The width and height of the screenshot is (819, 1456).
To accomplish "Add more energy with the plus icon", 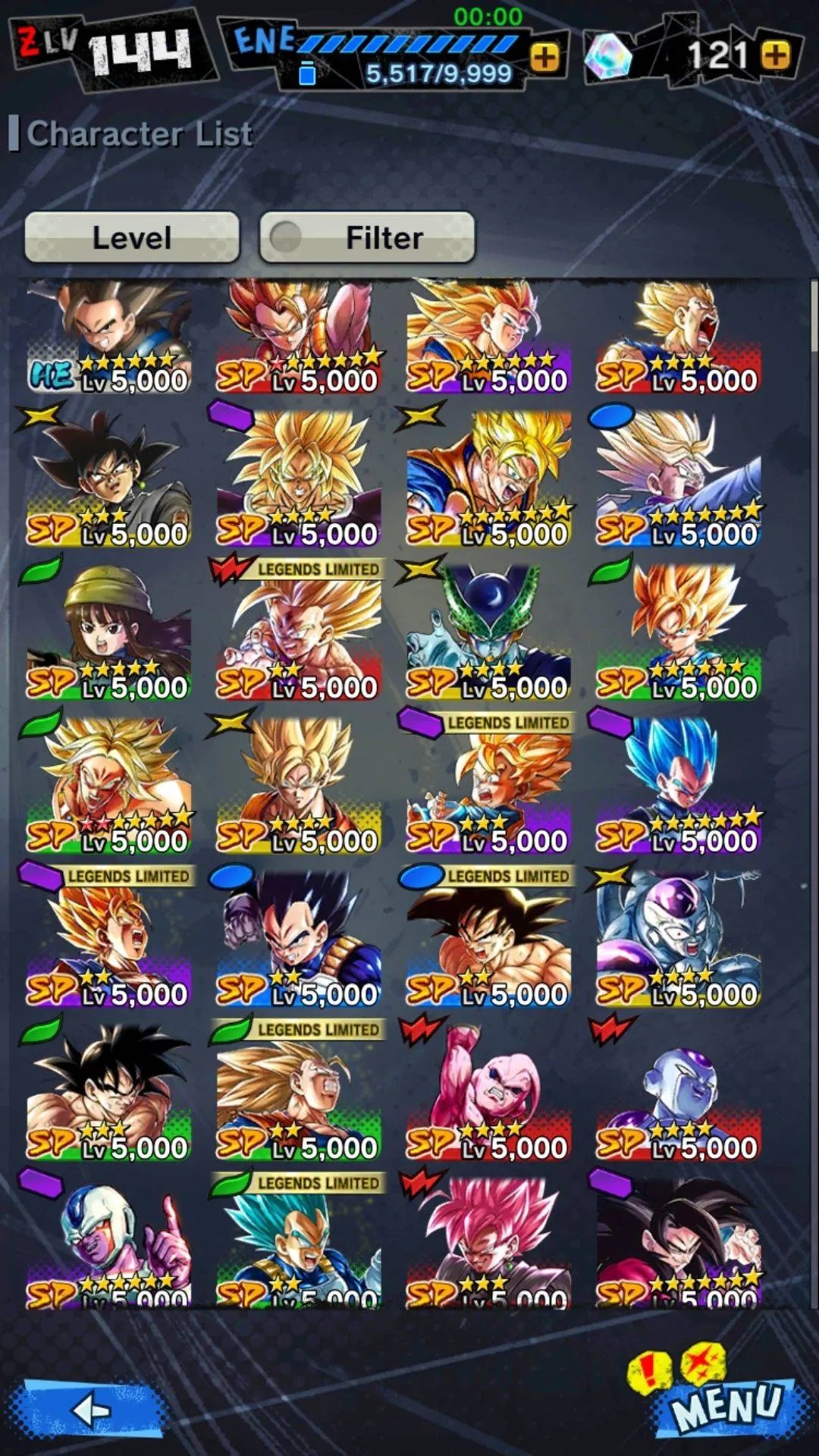I will point(544,57).
